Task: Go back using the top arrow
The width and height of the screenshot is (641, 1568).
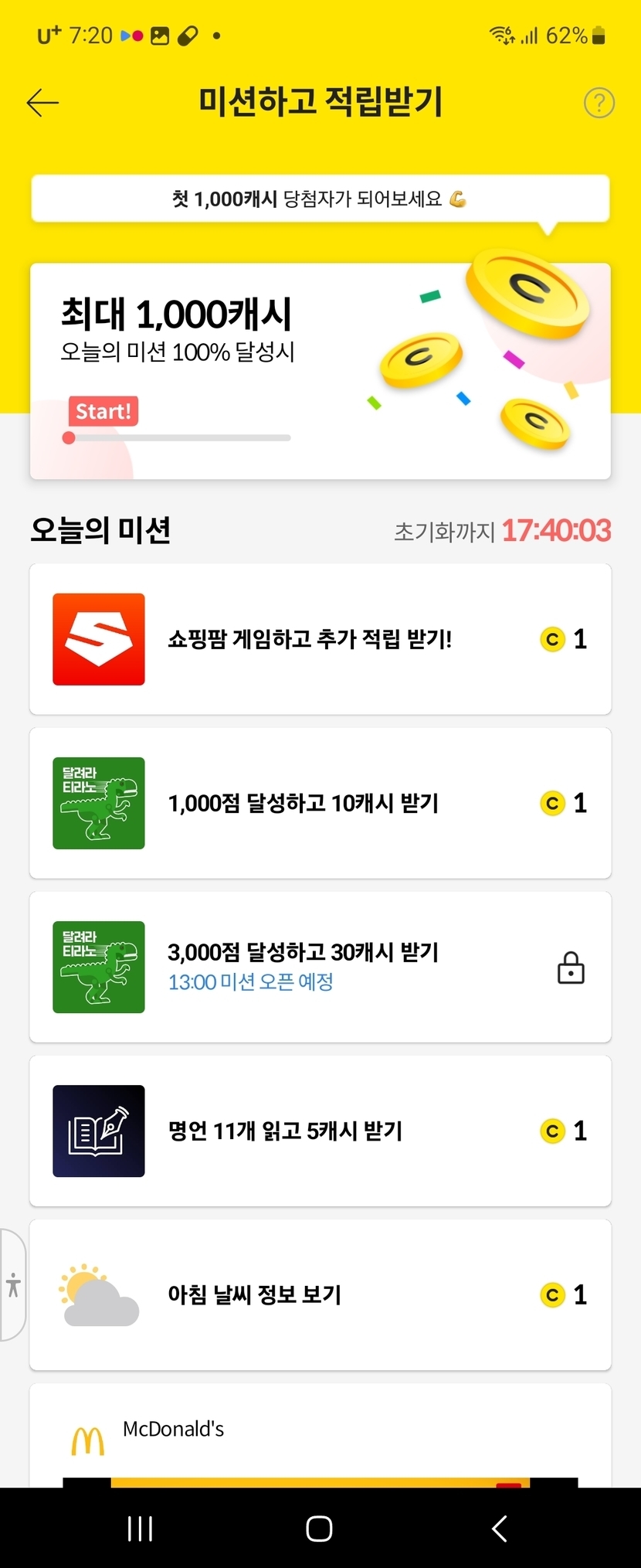Action: tap(42, 102)
